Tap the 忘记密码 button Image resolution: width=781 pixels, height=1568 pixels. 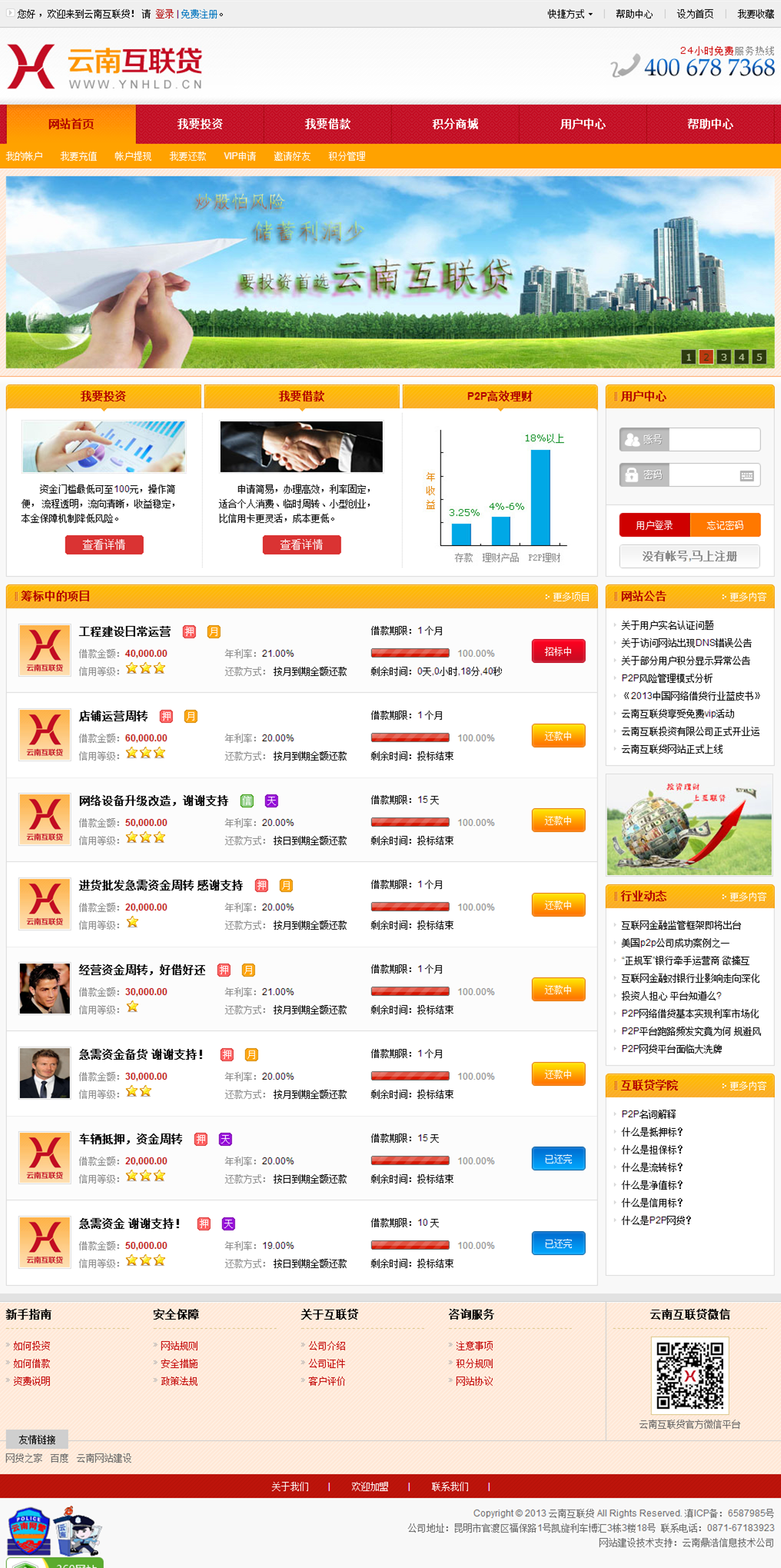[x=725, y=525]
